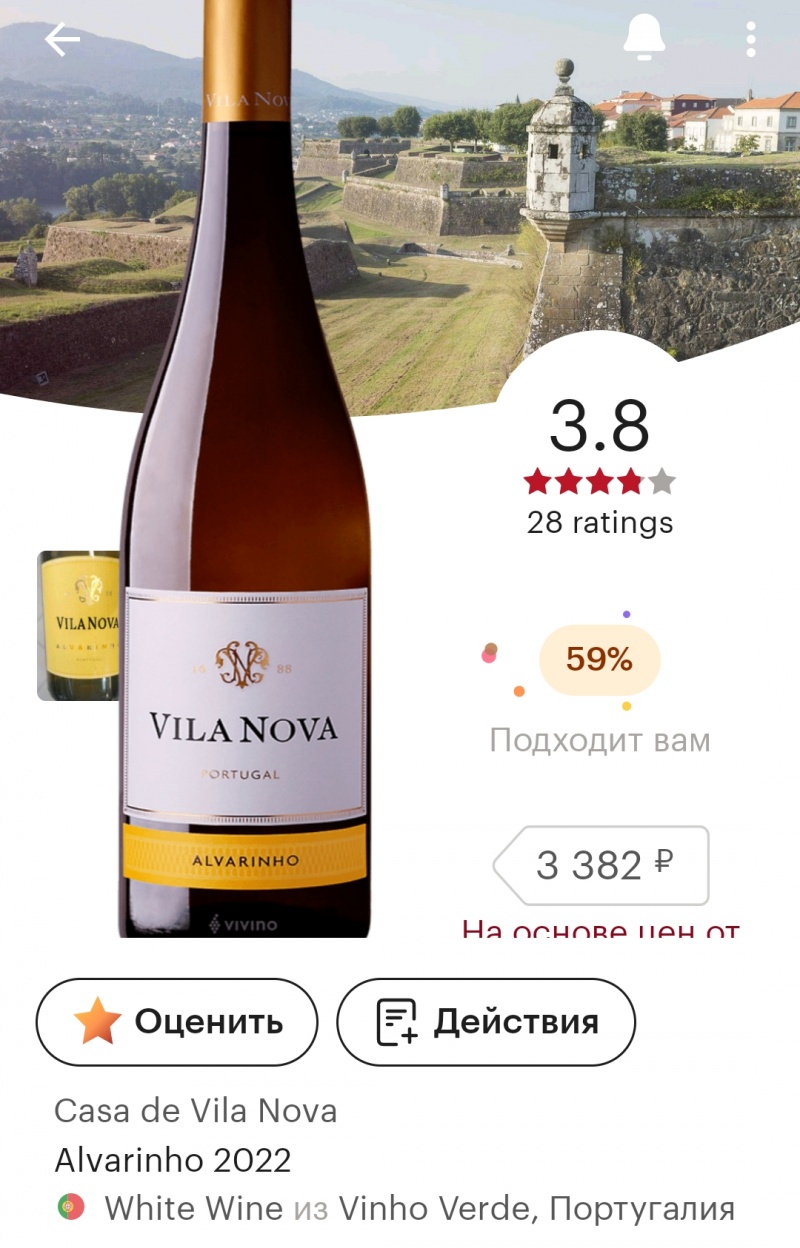Tap the Оценить rate button

click(177, 1022)
